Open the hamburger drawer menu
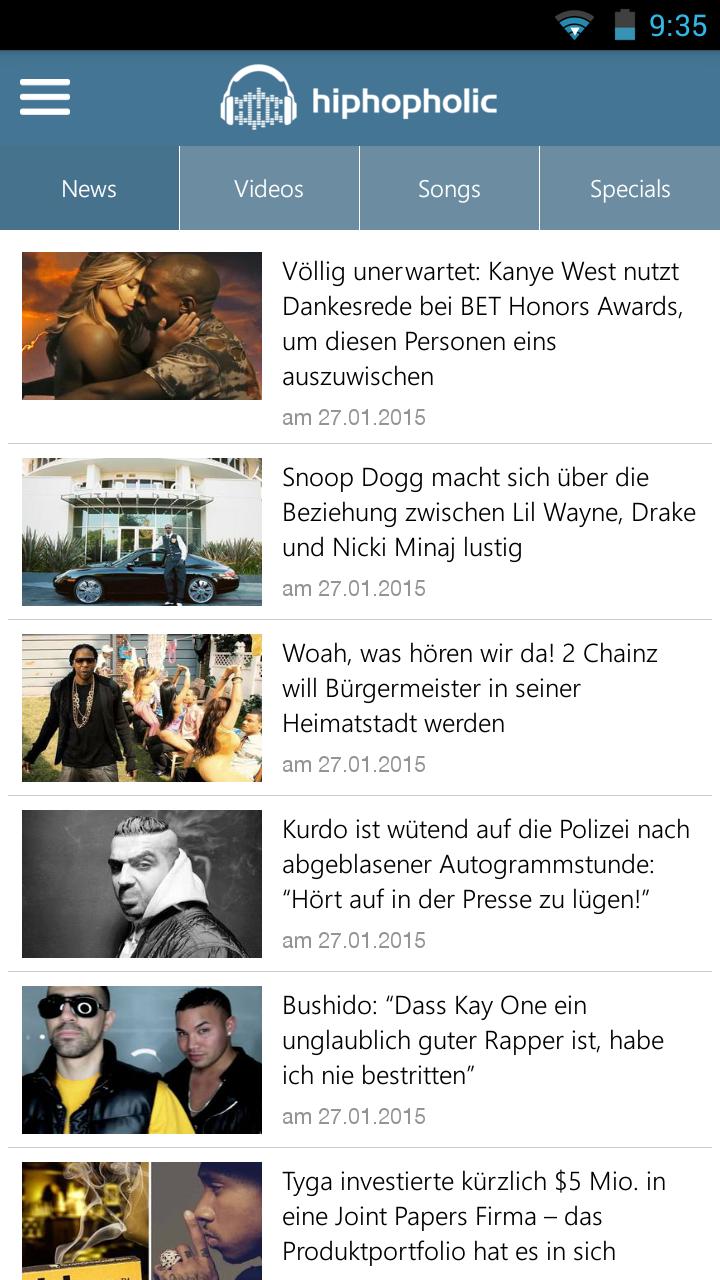This screenshot has height=1280, width=720. [x=45, y=98]
